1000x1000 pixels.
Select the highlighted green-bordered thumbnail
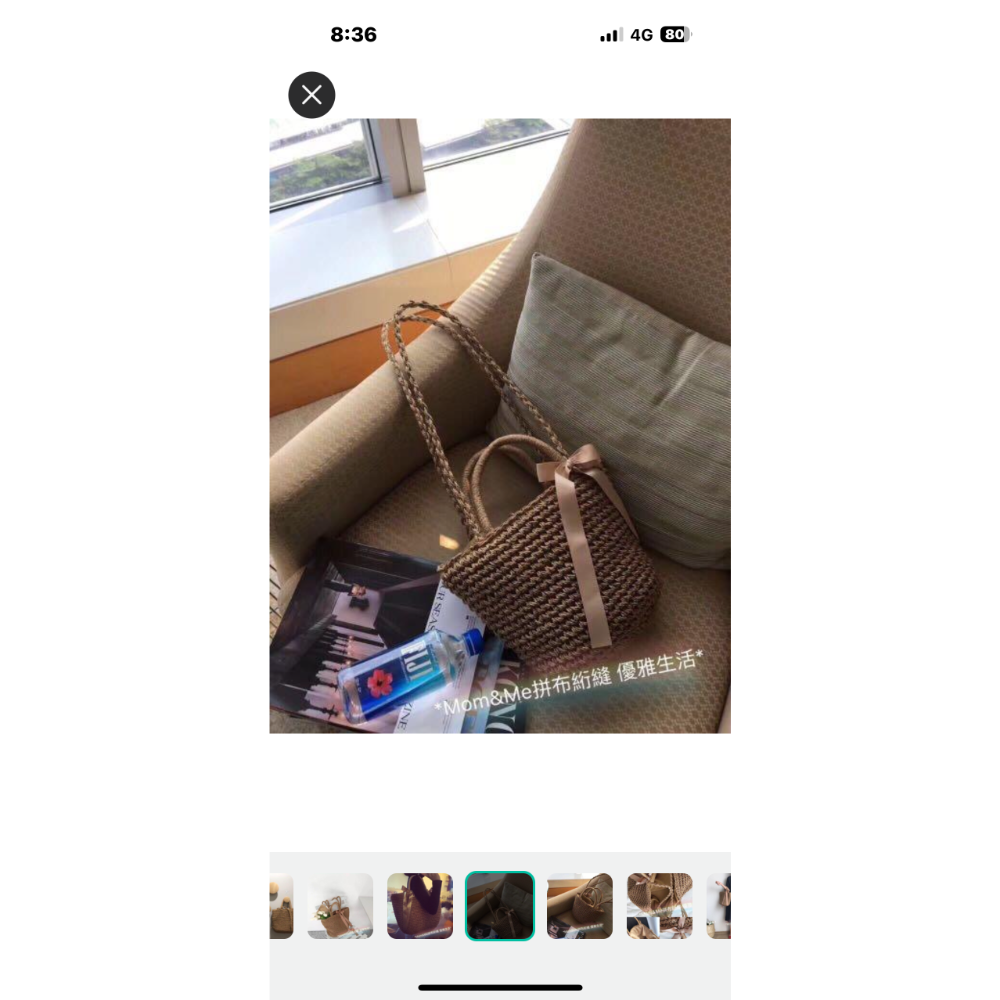(x=500, y=906)
